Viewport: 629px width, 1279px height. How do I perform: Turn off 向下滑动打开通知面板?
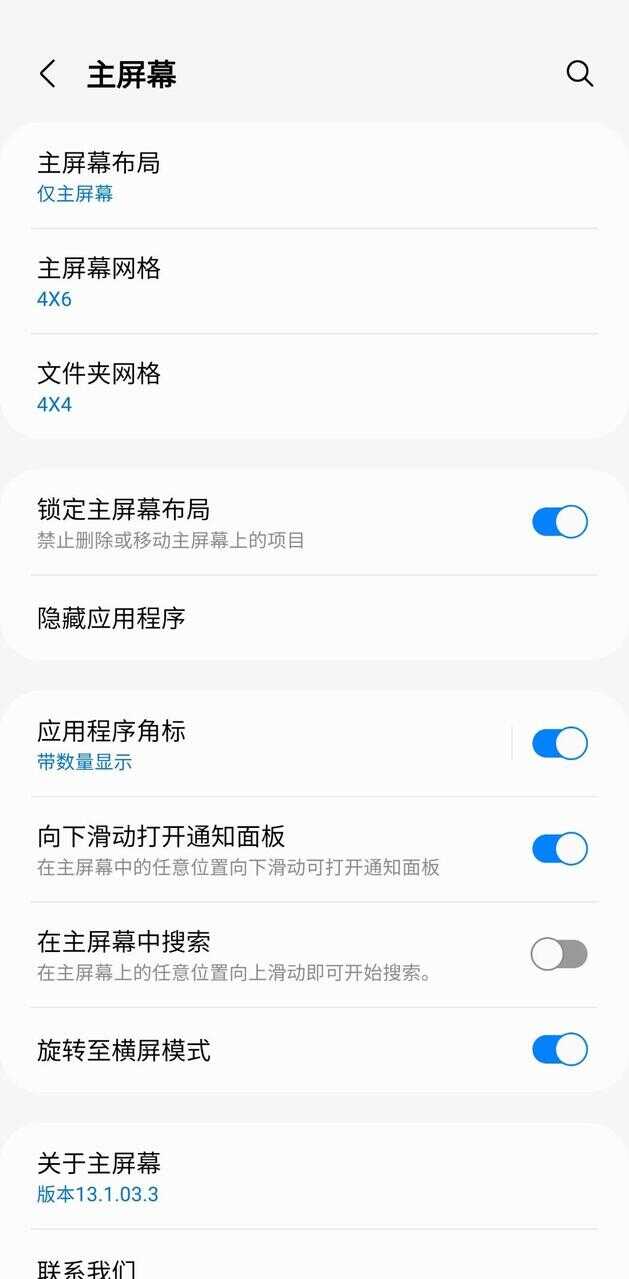click(x=559, y=849)
